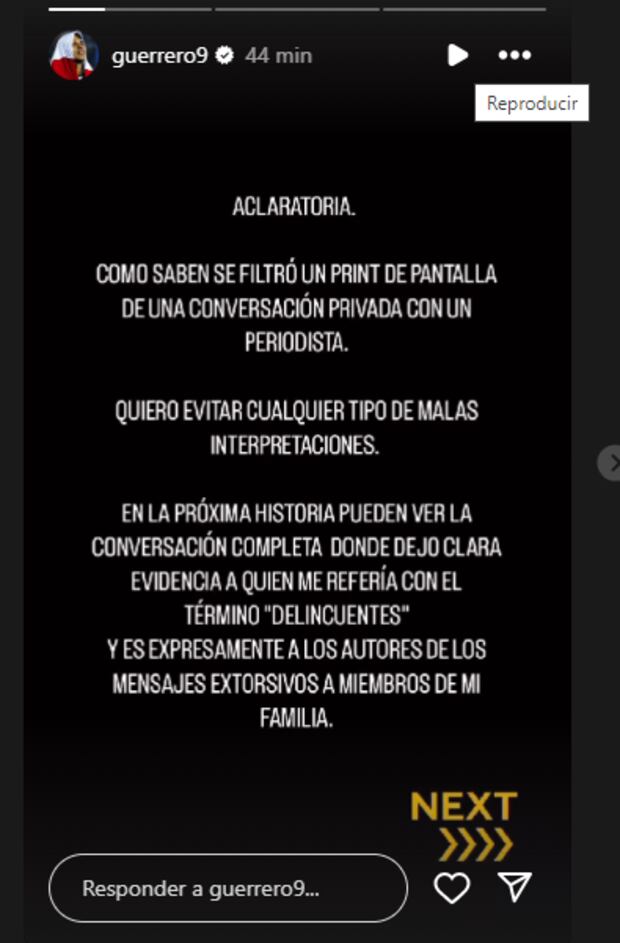
Task: Like this story with the heart
Action: (x=452, y=887)
